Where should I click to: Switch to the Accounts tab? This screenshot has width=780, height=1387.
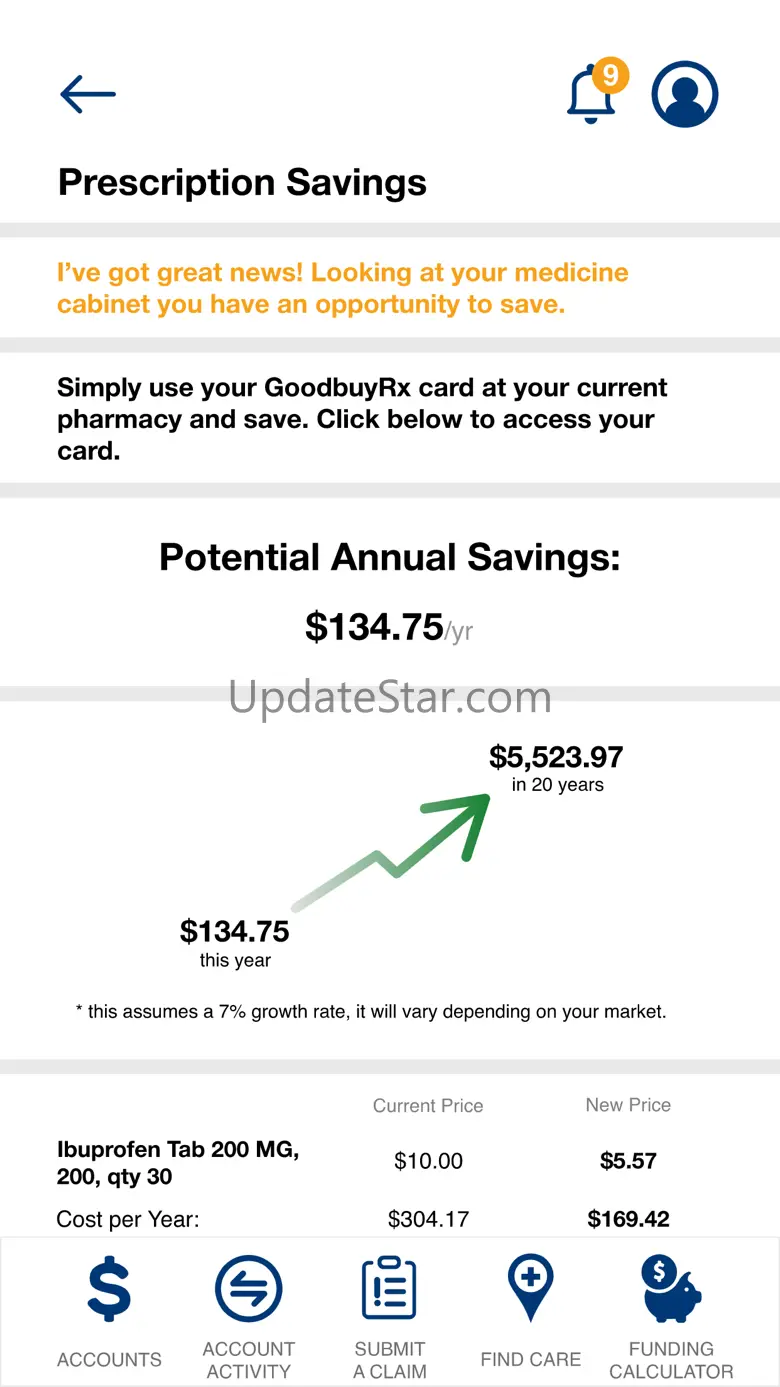coord(109,1313)
